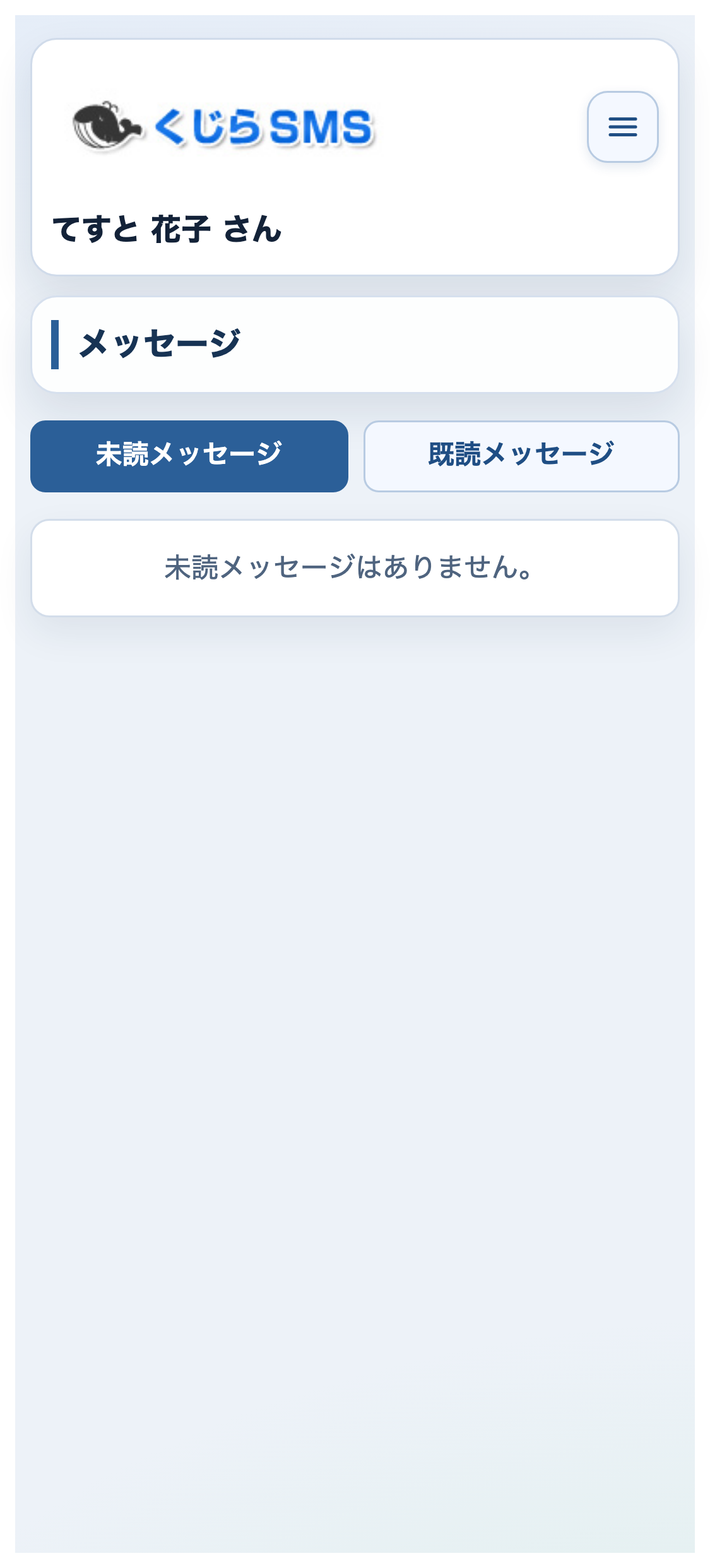710x1568 pixels.
Task: Click the blue vertical bar beside メッセージ
Action: point(56,343)
